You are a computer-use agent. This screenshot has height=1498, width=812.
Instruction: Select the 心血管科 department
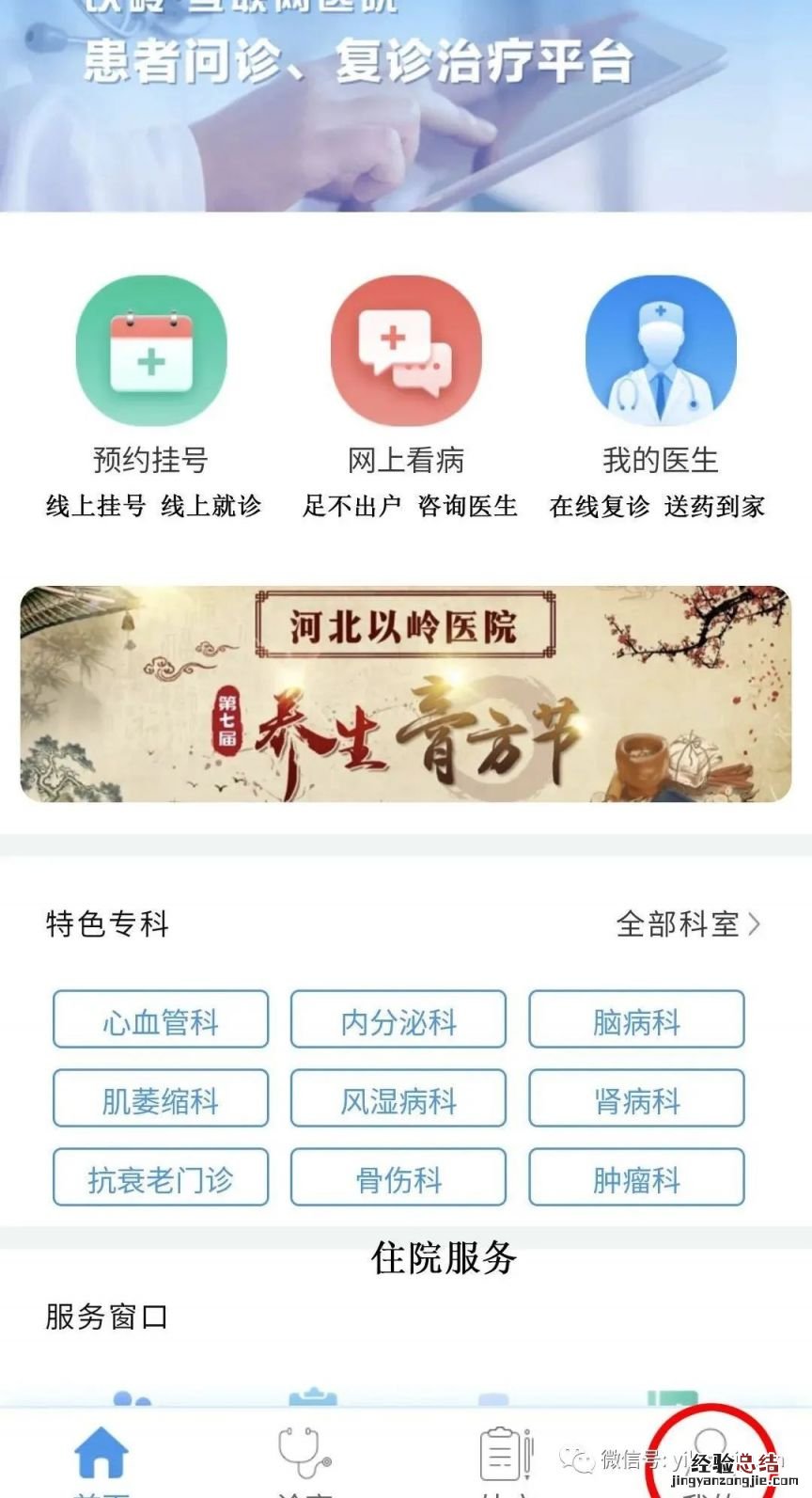point(161,1020)
